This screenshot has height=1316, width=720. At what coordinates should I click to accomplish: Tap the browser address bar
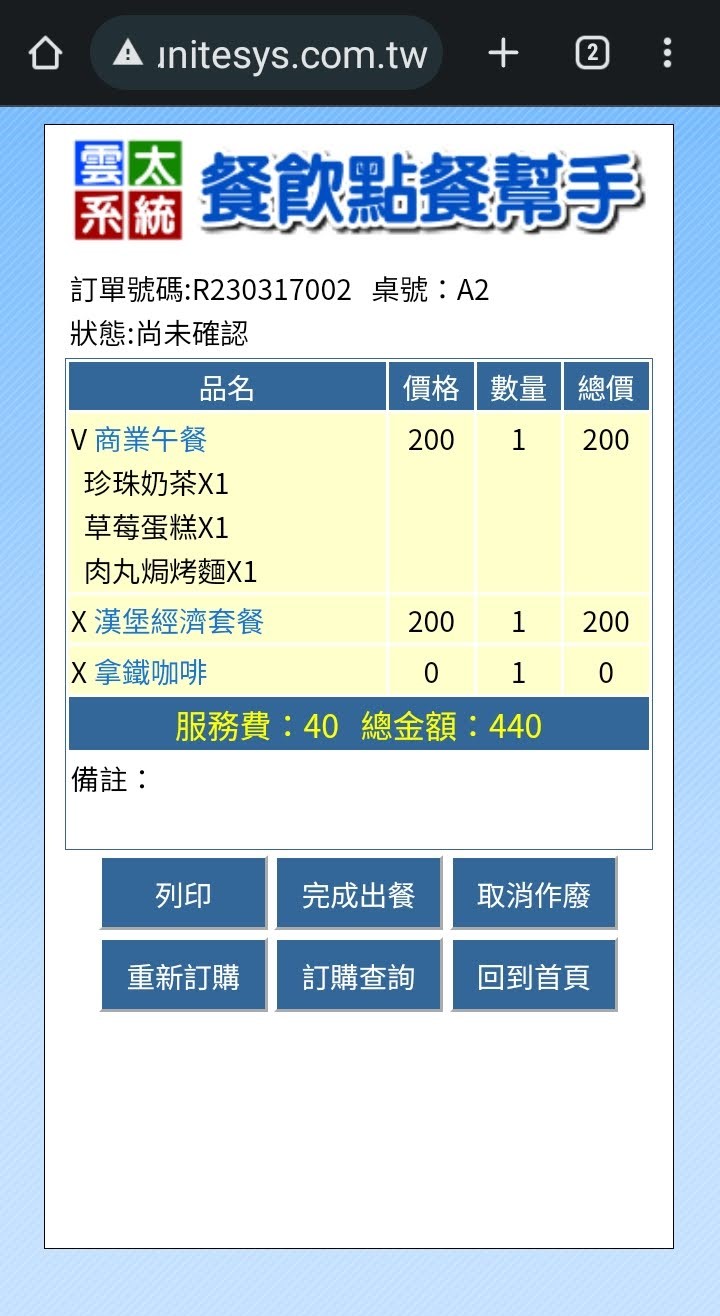click(267, 53)
